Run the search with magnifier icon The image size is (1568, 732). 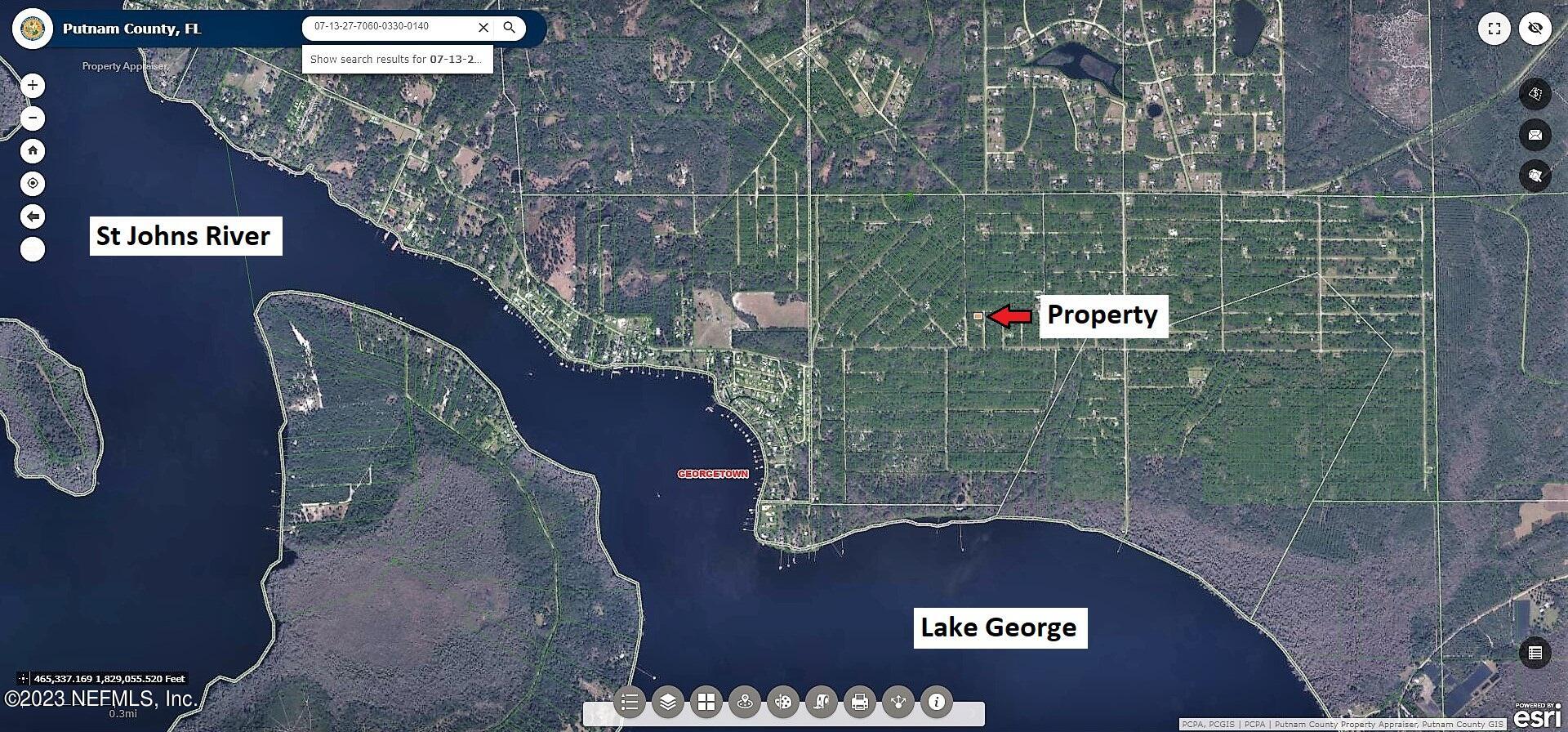510,28
